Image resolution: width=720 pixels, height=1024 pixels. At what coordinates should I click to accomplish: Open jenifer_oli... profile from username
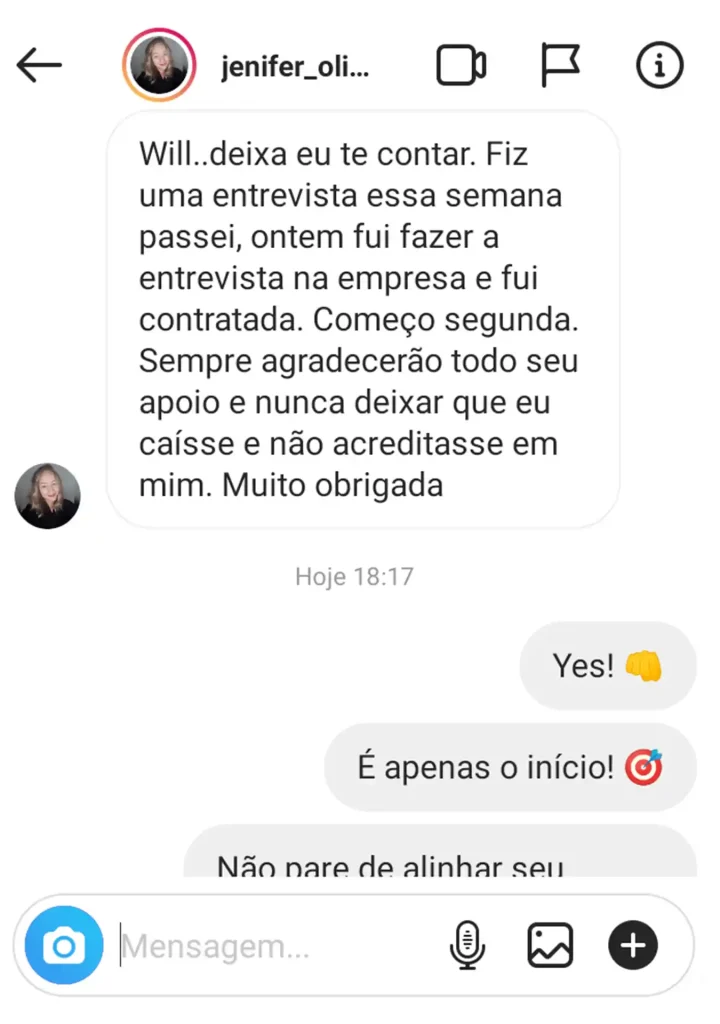(295, 67)
